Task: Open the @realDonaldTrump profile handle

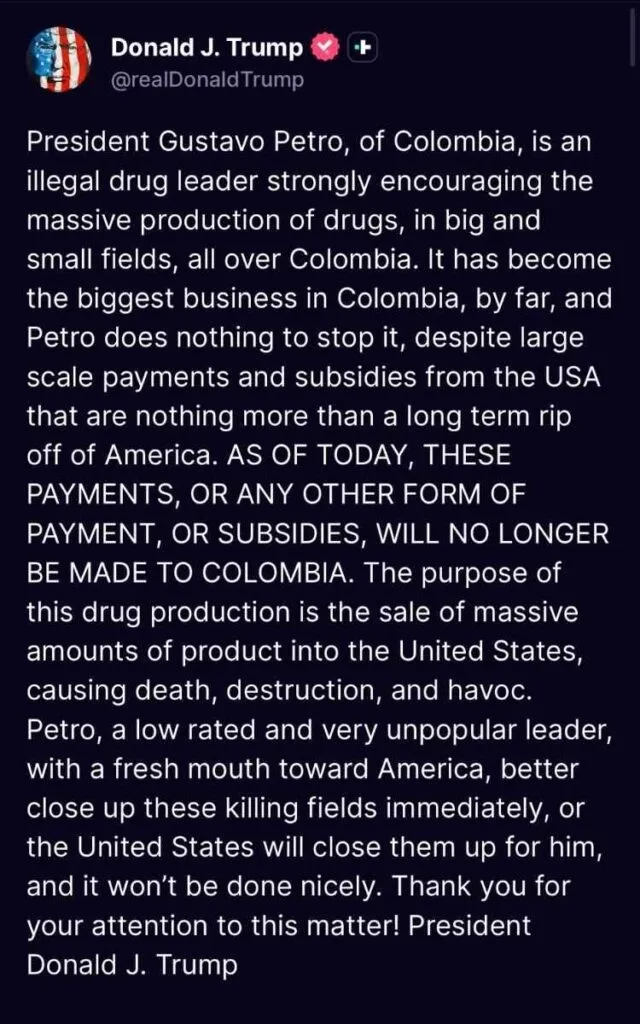Action: click(x=207, y=79)
